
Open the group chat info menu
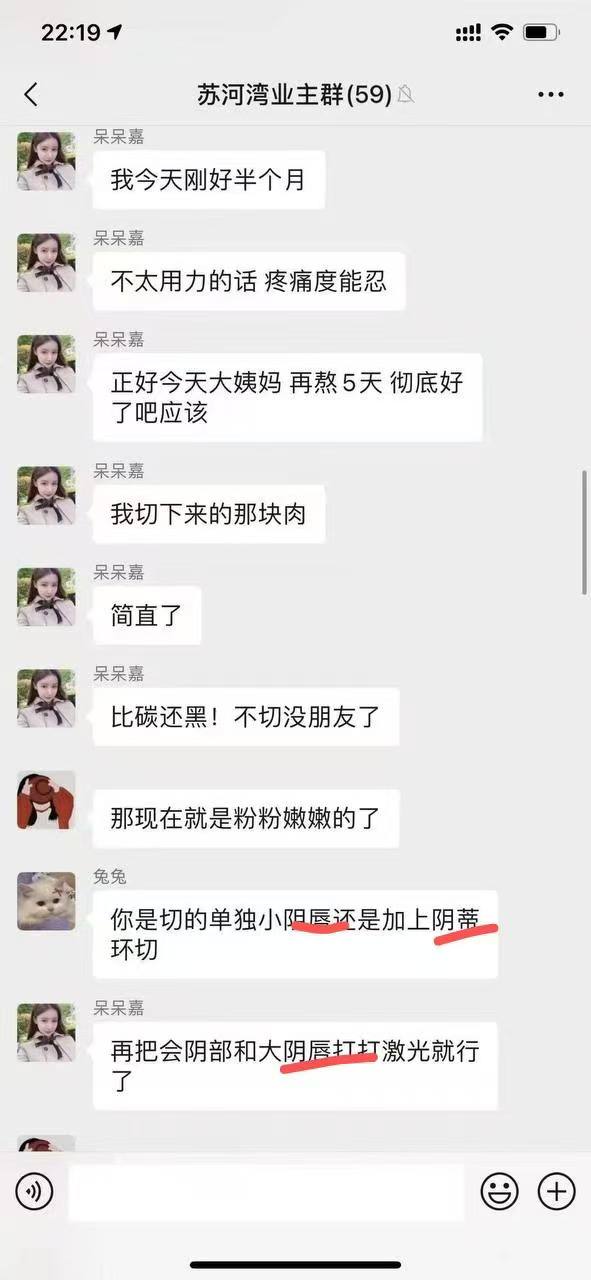coord(551,95)
